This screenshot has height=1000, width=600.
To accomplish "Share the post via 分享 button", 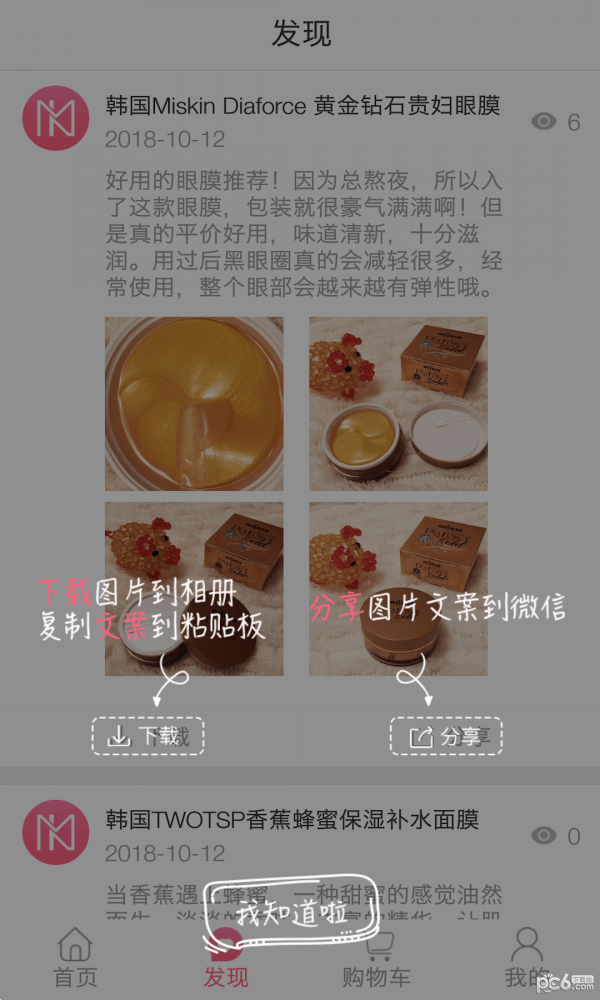I will tap(446, 736).
